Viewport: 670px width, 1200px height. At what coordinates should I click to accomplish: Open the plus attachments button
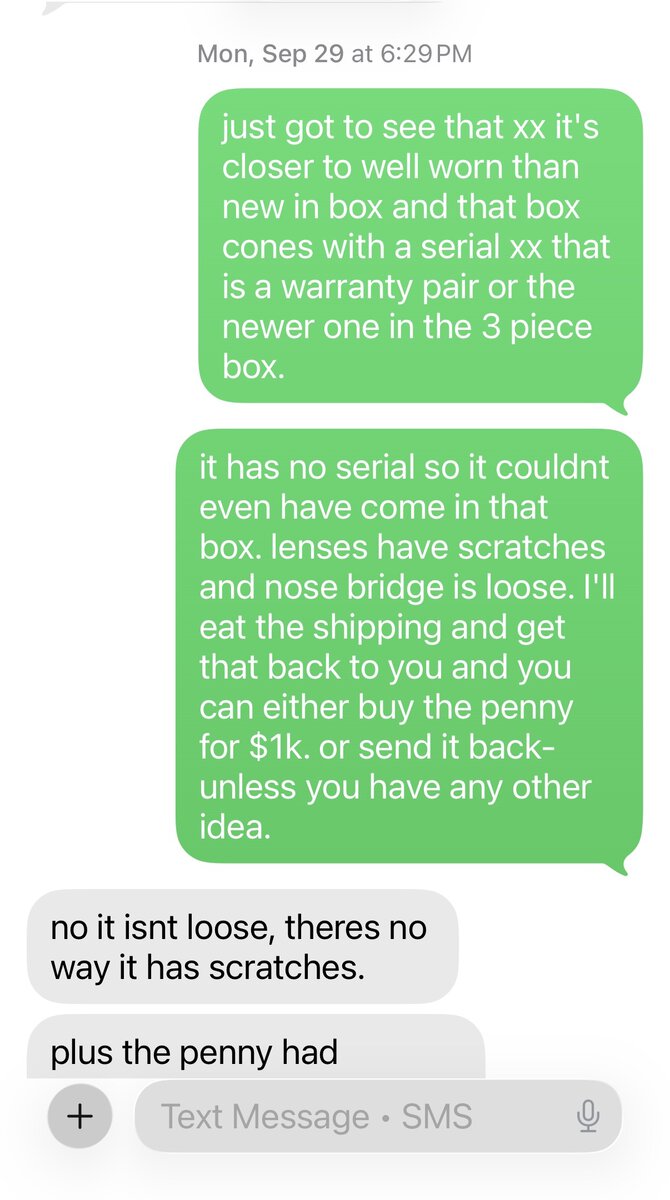[x=79, y=1115]
